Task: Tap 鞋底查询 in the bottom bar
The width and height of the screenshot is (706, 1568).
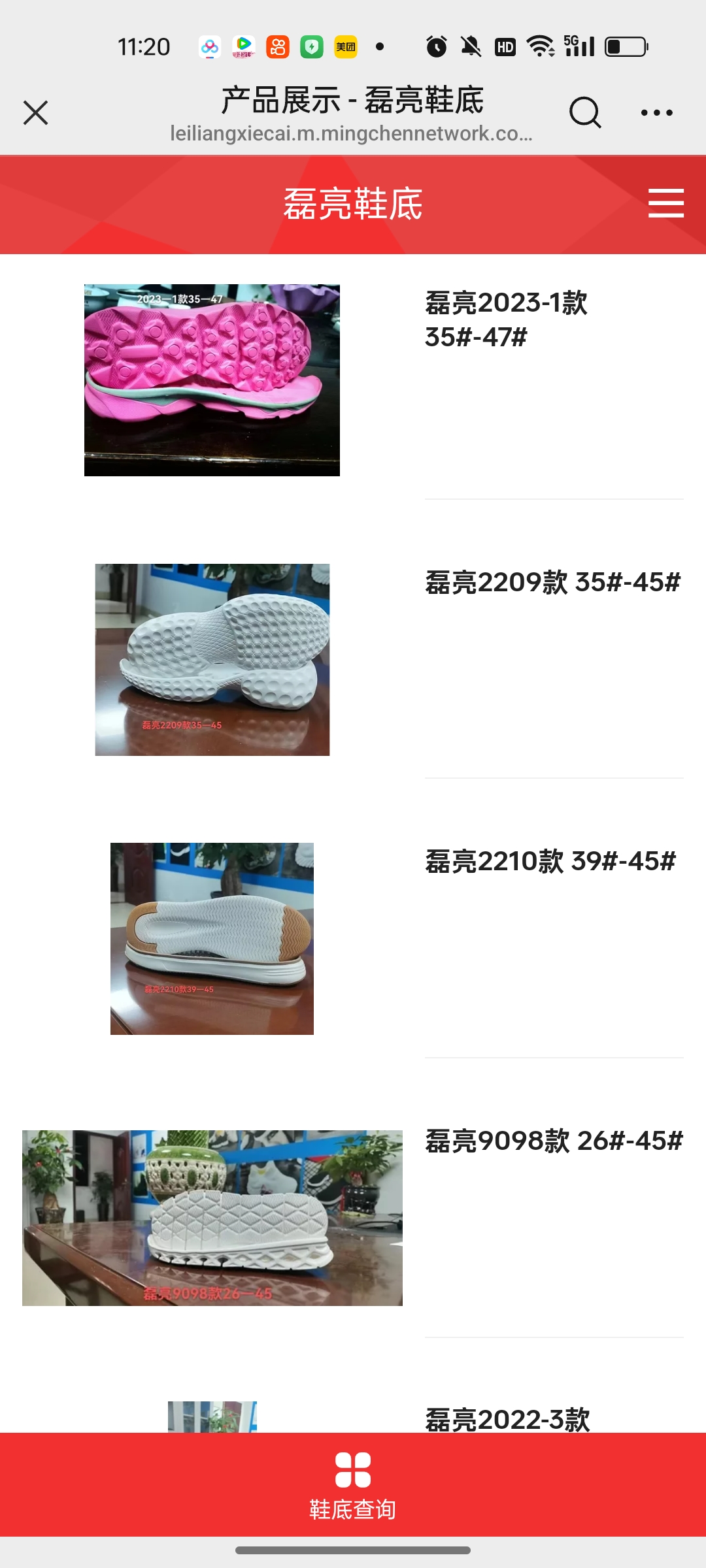Action: [353, 1484]
